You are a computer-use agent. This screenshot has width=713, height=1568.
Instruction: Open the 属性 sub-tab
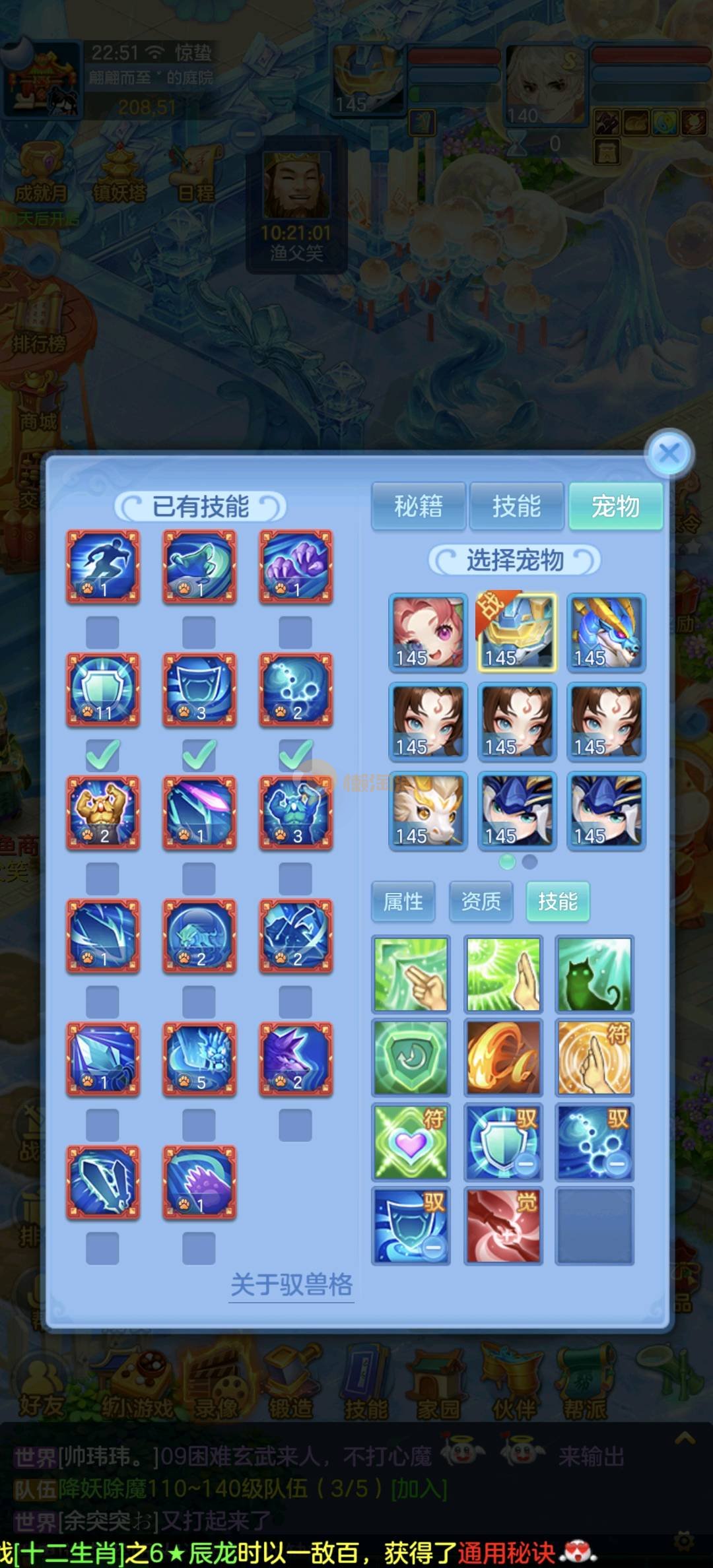pos(403,901)
